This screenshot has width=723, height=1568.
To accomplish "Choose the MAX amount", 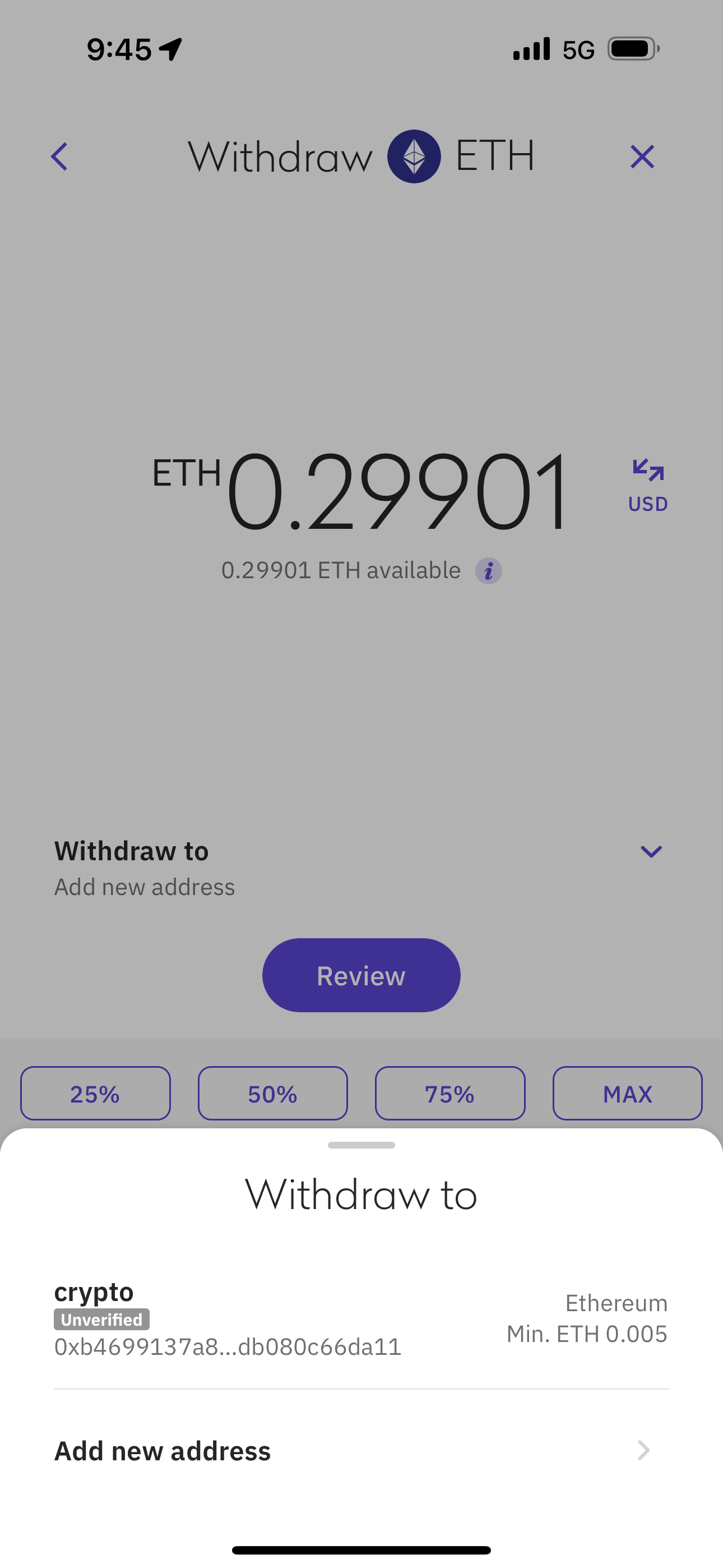I will (627, 1093).
